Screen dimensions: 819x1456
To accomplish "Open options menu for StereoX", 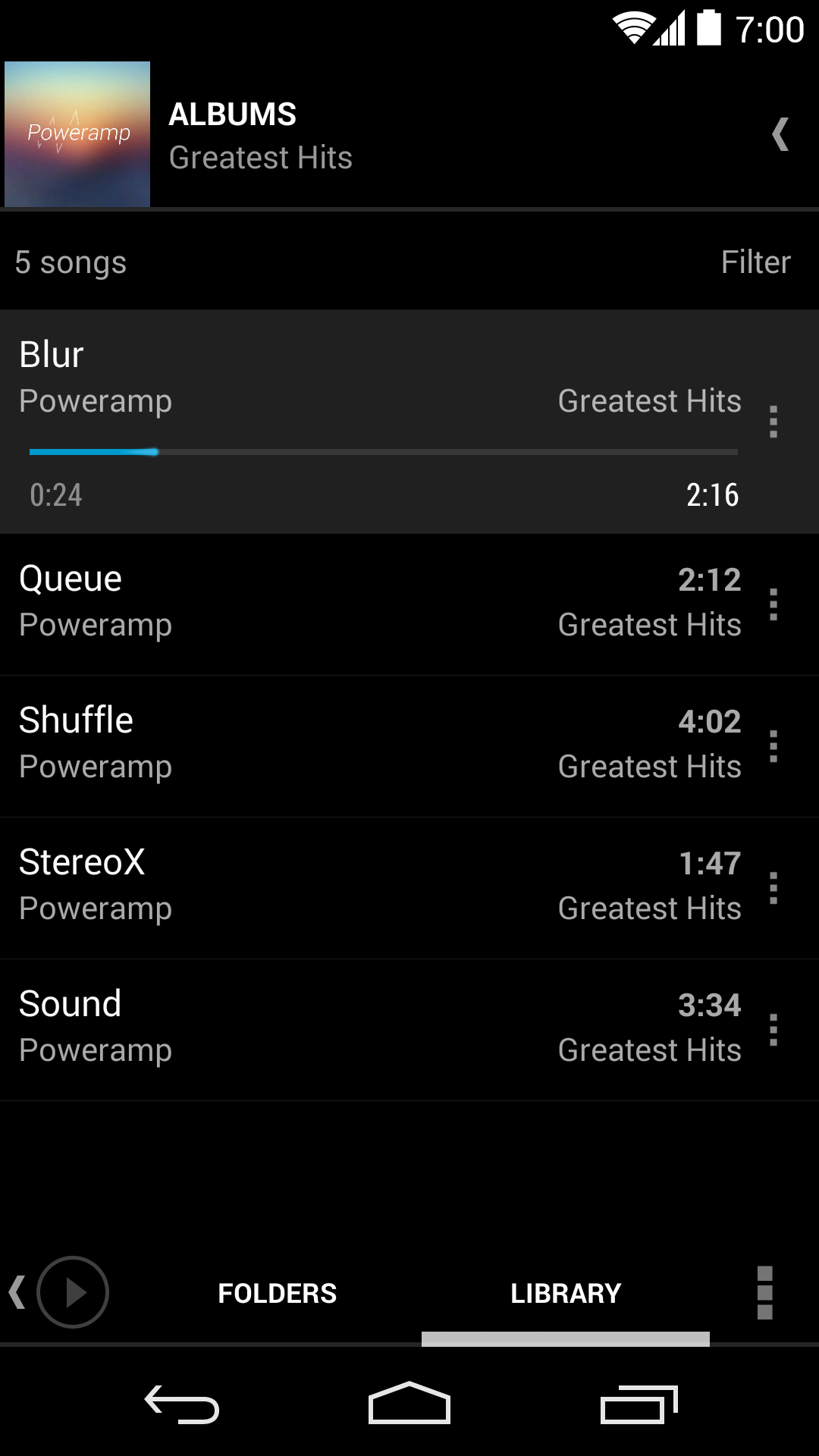I will click(773, 889).
